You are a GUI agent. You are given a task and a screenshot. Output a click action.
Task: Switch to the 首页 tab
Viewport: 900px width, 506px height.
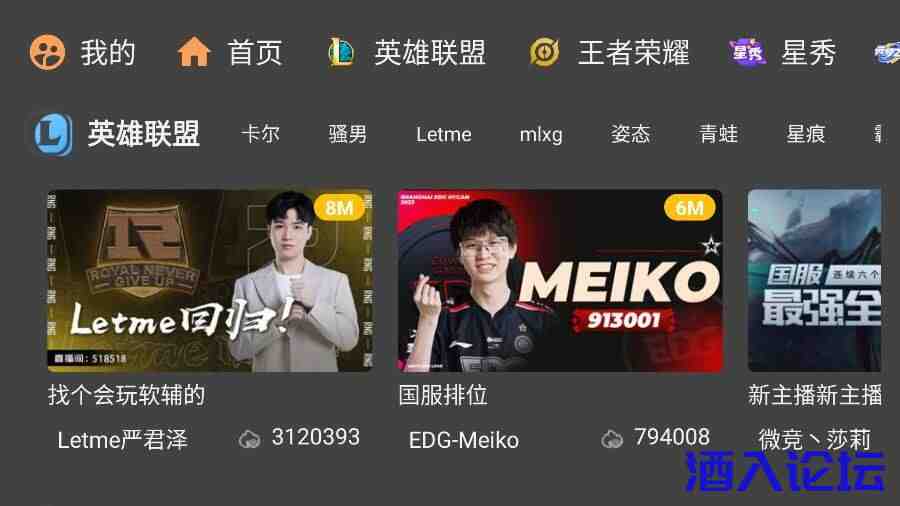point(230,52)
